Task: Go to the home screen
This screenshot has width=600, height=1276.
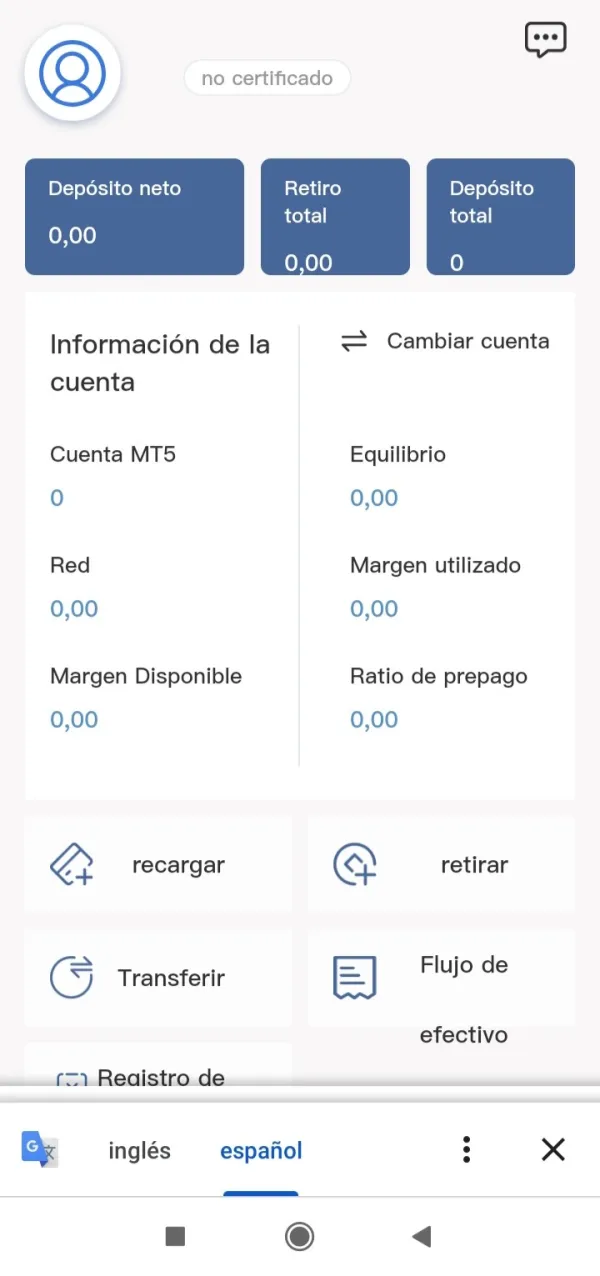Action: (299, 1237)
